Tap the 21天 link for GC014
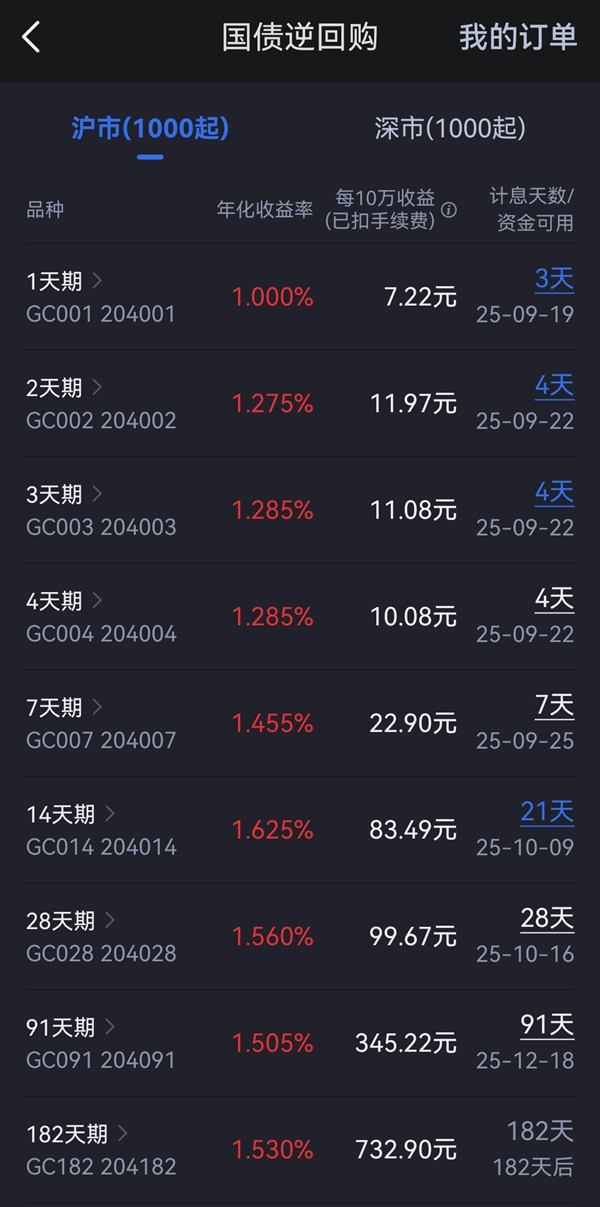This screenshot has width=600, height=1207. click(547, 812)
